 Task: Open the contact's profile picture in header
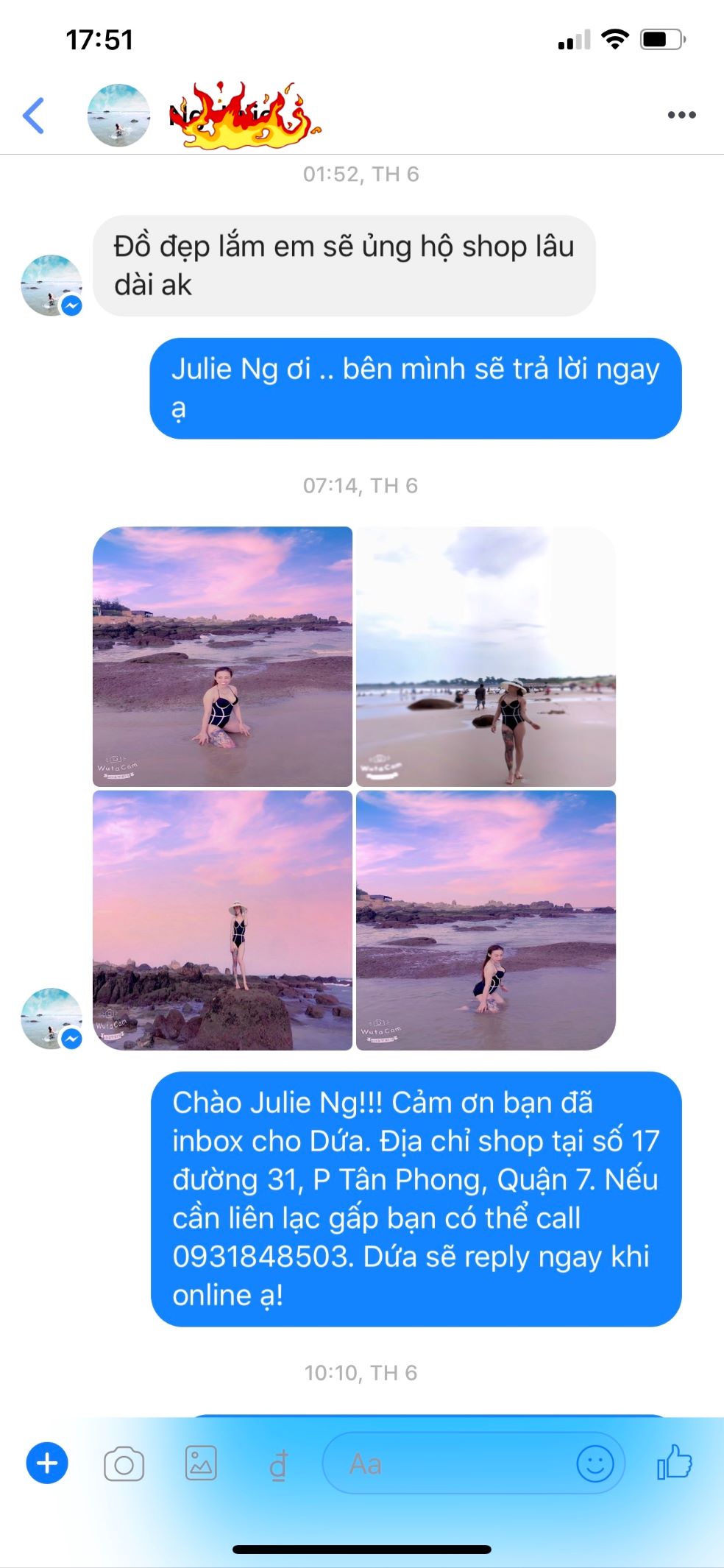pos(118,116)
